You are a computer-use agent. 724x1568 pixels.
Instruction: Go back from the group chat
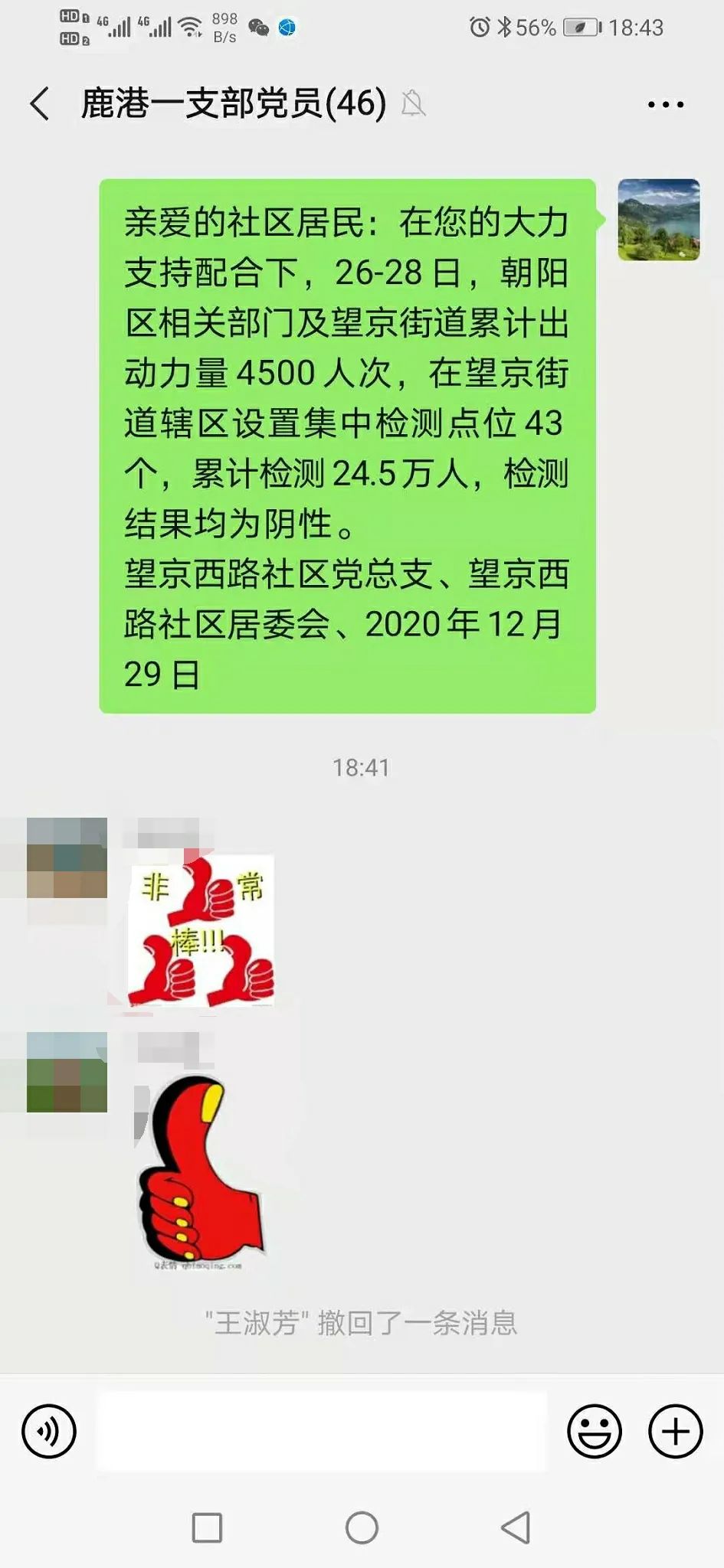[40, 104]
